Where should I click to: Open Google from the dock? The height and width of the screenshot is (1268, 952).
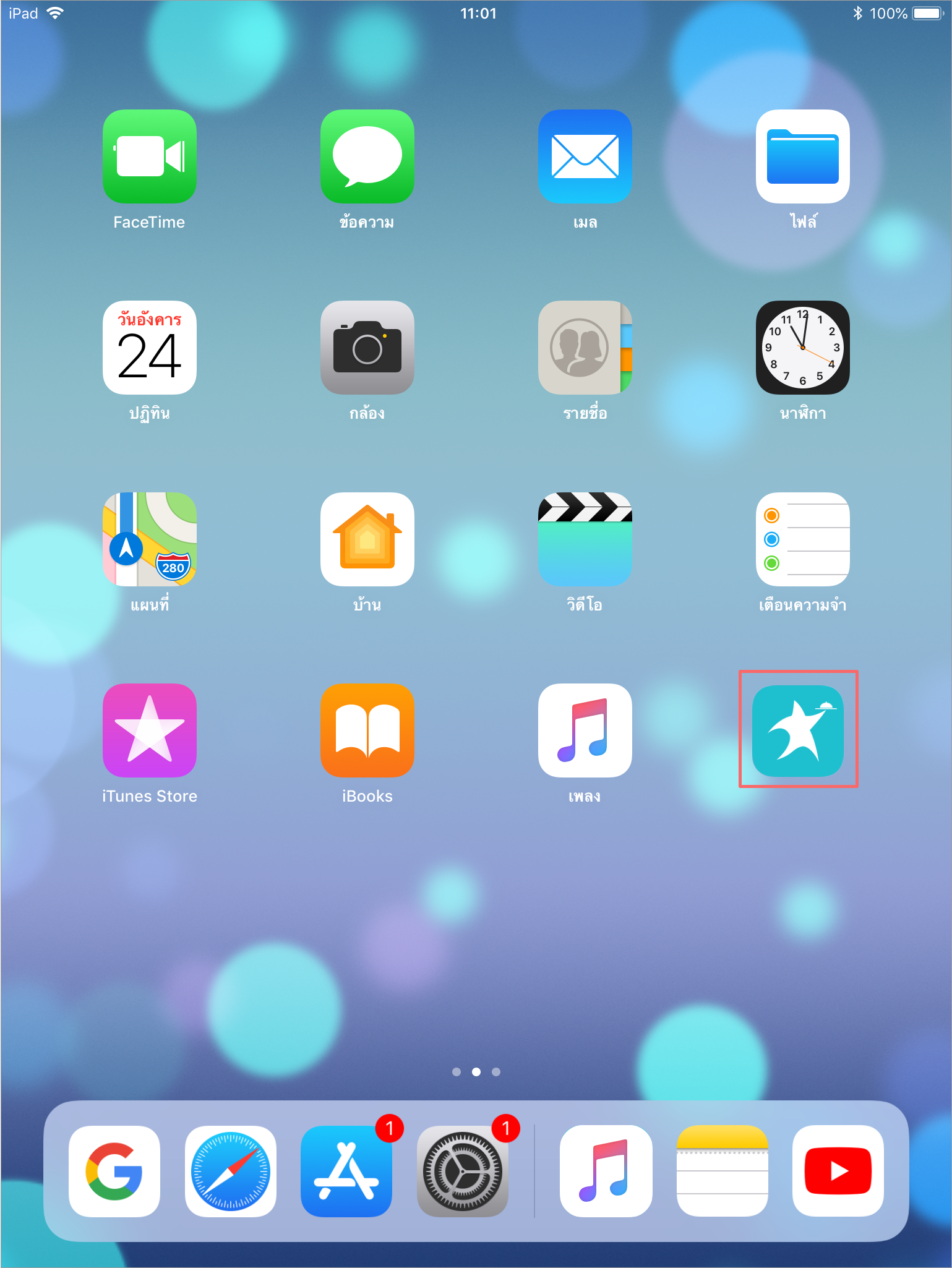coord(114,1171)
